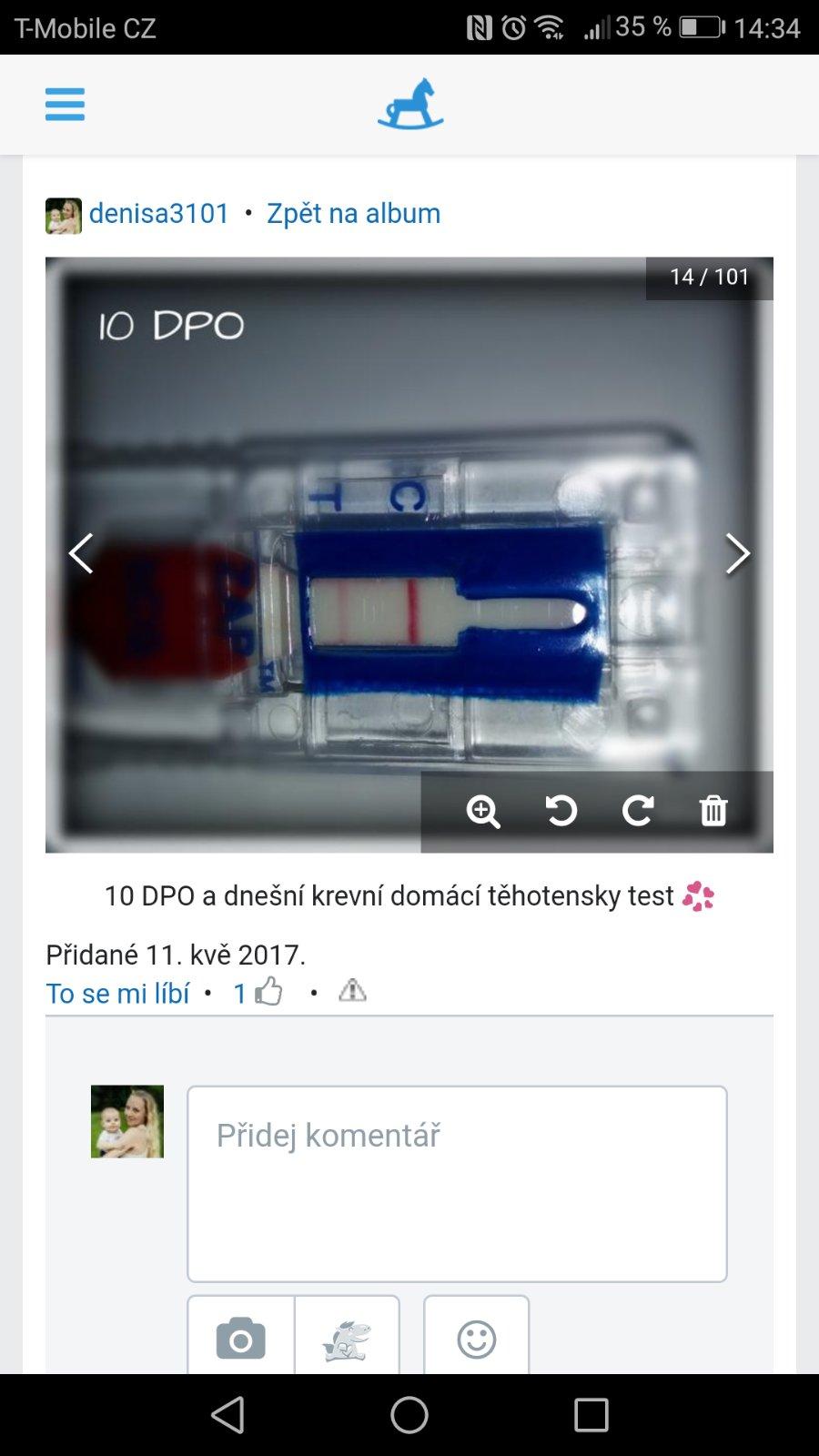Viewport: 819px width, 1456px height.
Task: Go back with the system back button
Action: click(x=227, y=1415)
